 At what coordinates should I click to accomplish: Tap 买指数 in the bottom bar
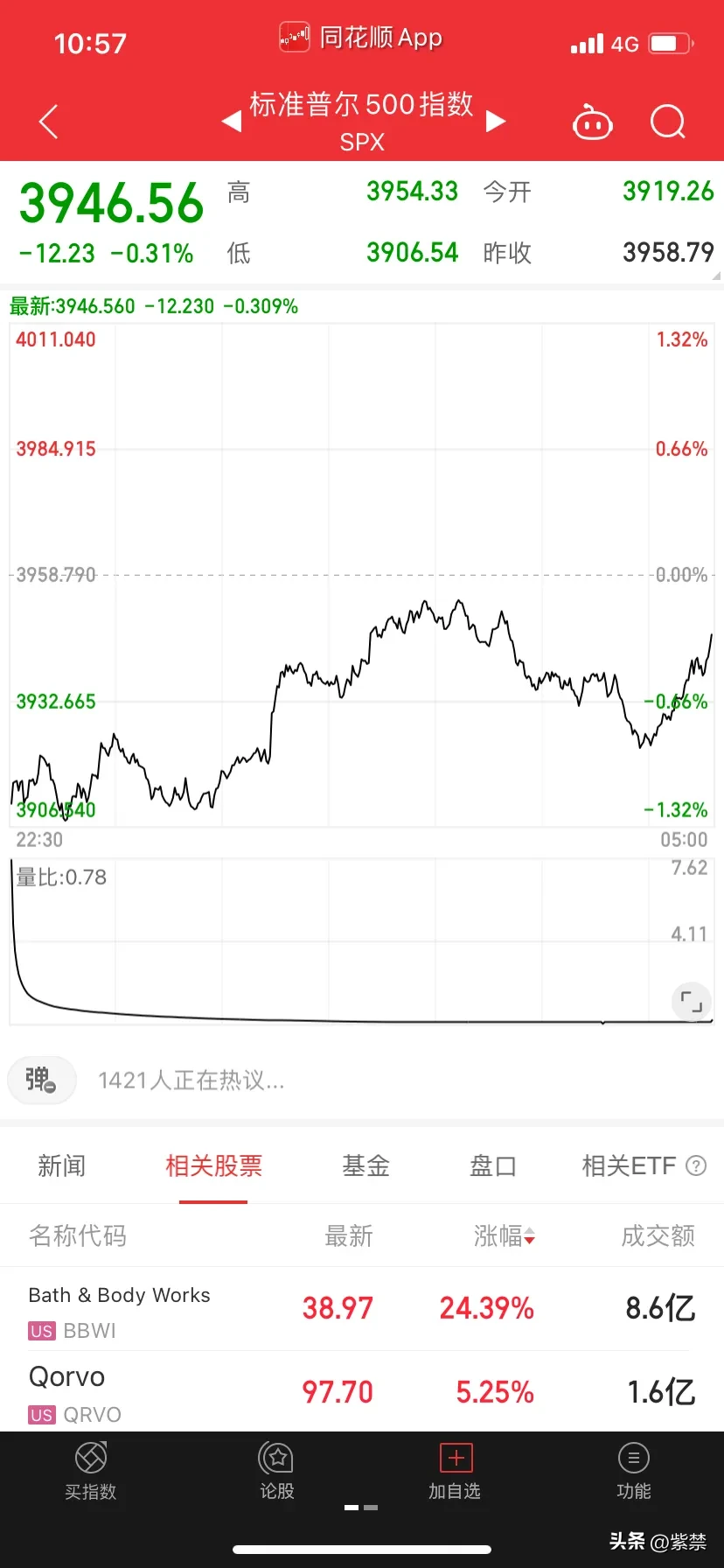[91, 1472]
